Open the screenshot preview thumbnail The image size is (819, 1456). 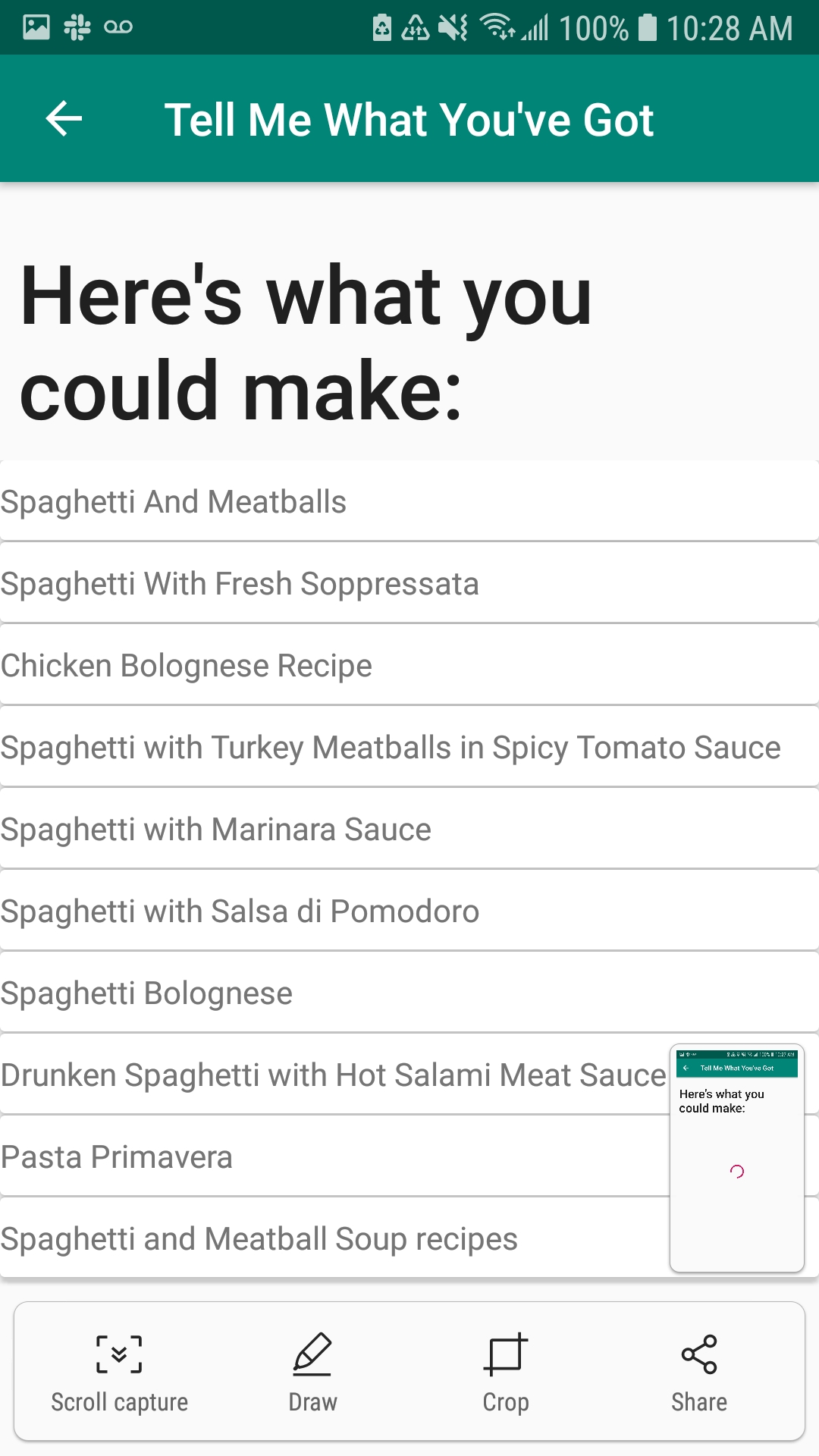coord(736,1158)
